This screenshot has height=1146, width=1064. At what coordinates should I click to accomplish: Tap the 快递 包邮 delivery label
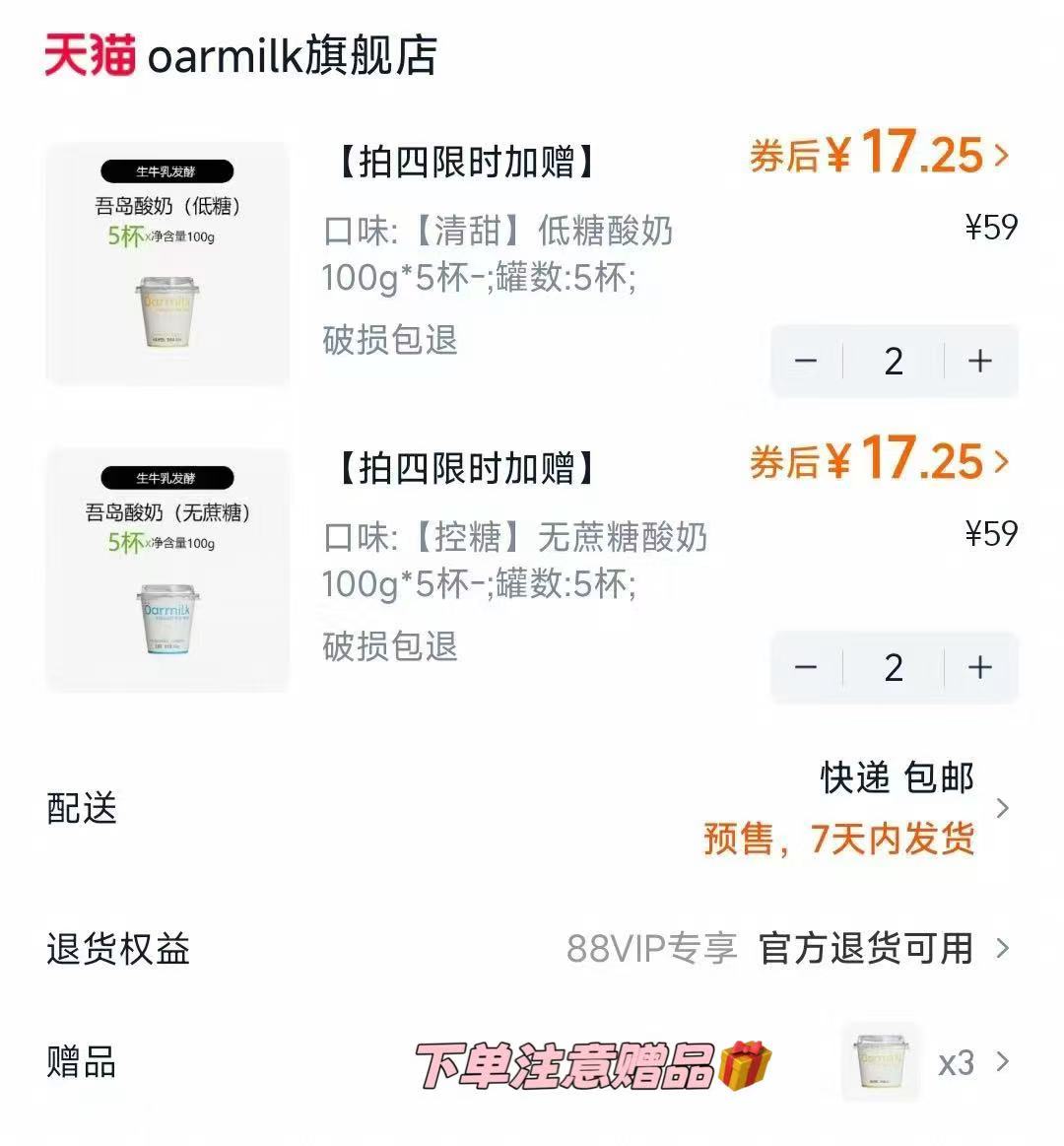coord(895,778)
